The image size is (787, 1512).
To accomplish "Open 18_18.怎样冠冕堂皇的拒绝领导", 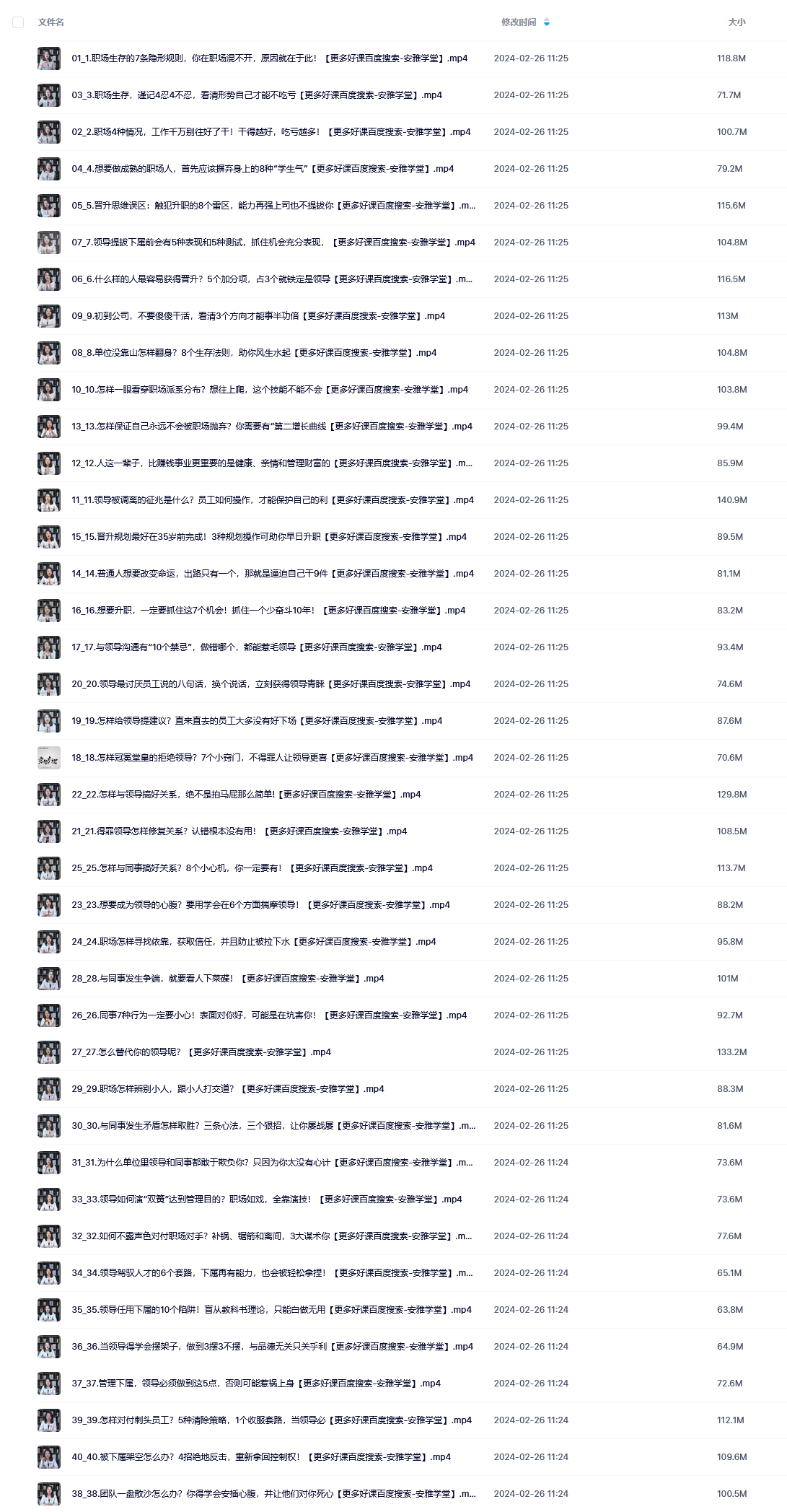I will (x=273, y=758).
